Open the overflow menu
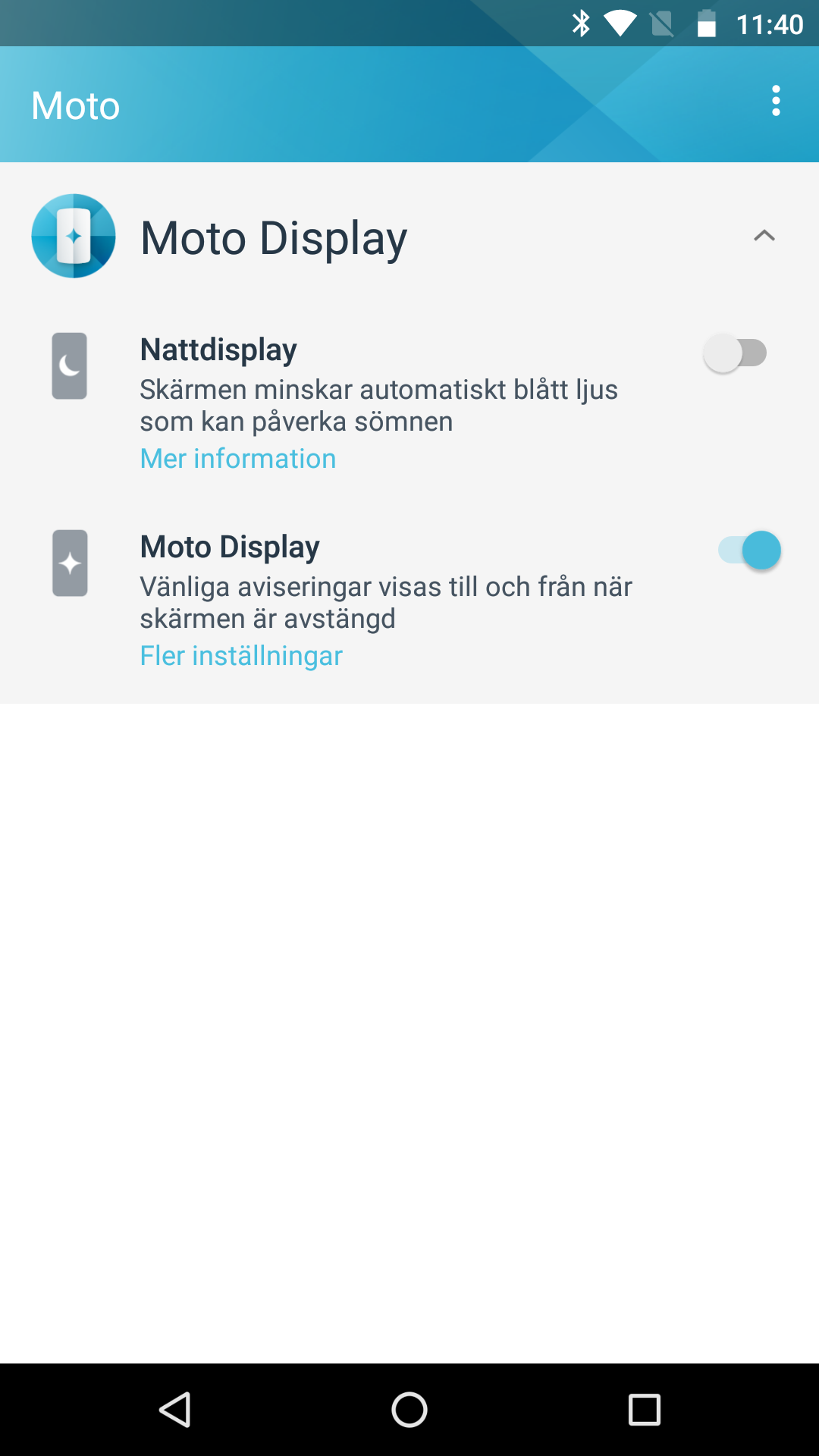819x1456 pixels. [x=775, y=101]
